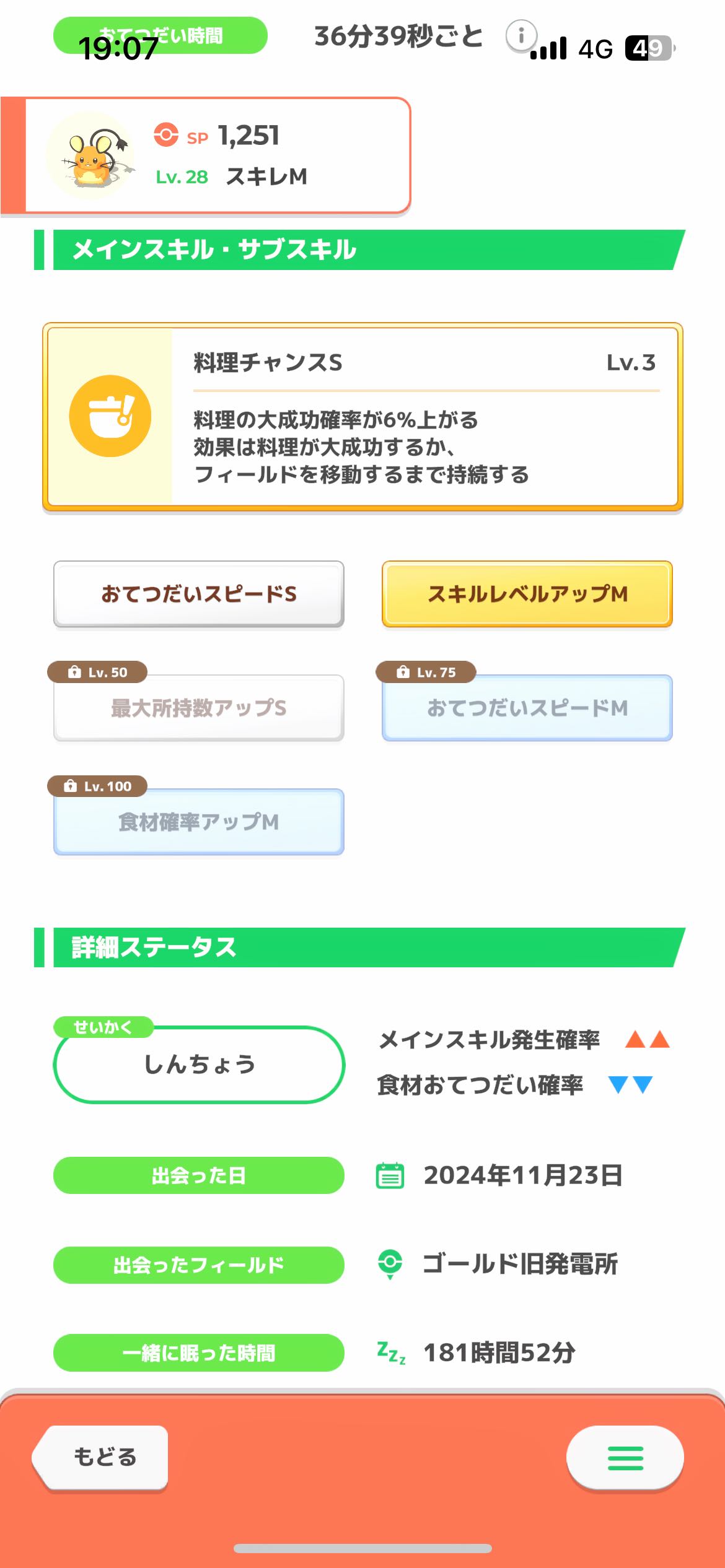Select the メインスキル・サブスキル section header
Viewport: 725px width, 1568px height.
click(x=214, y=248)
